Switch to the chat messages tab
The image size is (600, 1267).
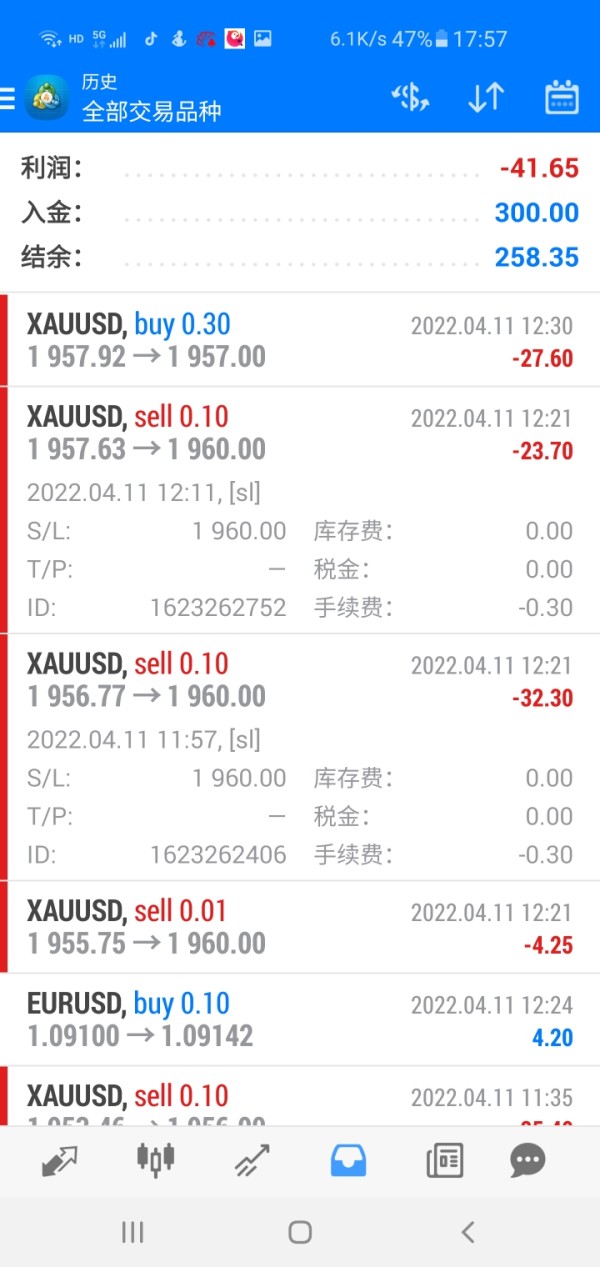click(x=527, y=1160)
